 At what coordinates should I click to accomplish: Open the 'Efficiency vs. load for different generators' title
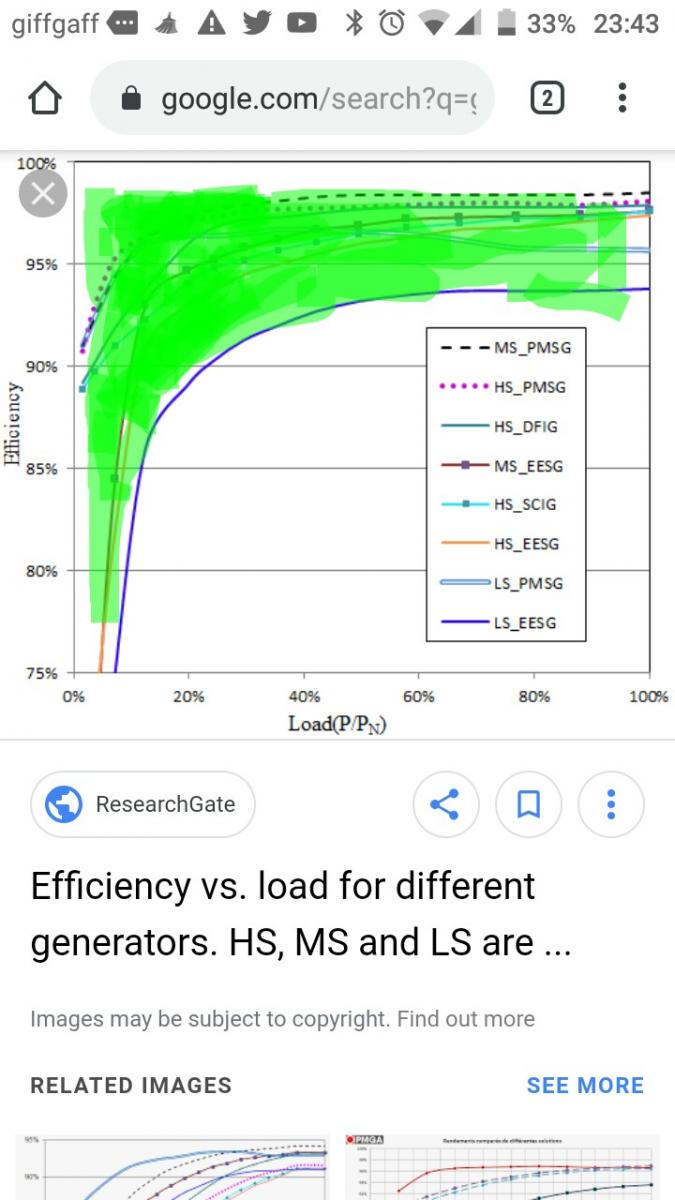[301, 914]
